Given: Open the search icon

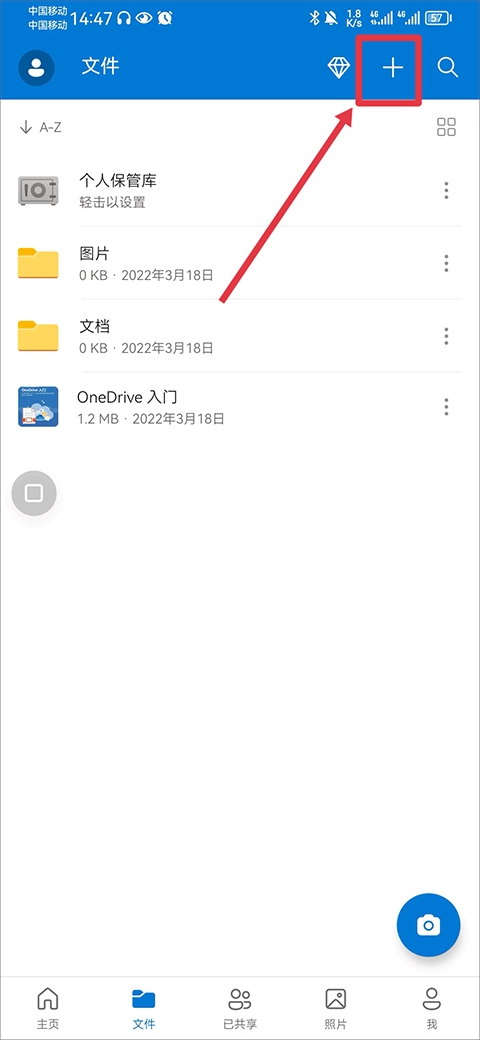Looking at the screenshot, I should coord(448,68).
